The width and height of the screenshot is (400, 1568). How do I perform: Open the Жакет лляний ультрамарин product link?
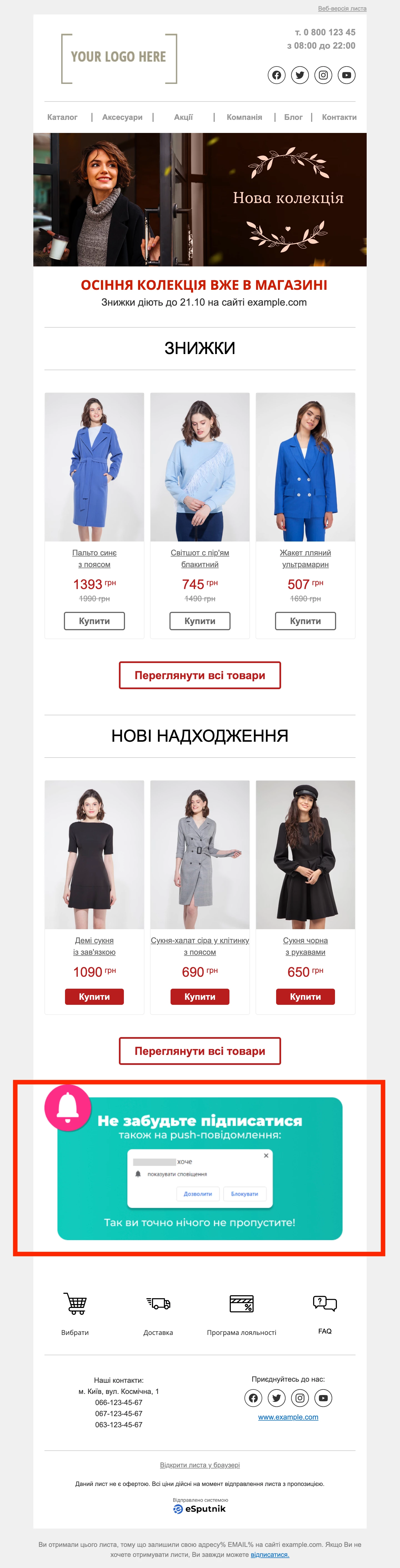click(305, 558)
